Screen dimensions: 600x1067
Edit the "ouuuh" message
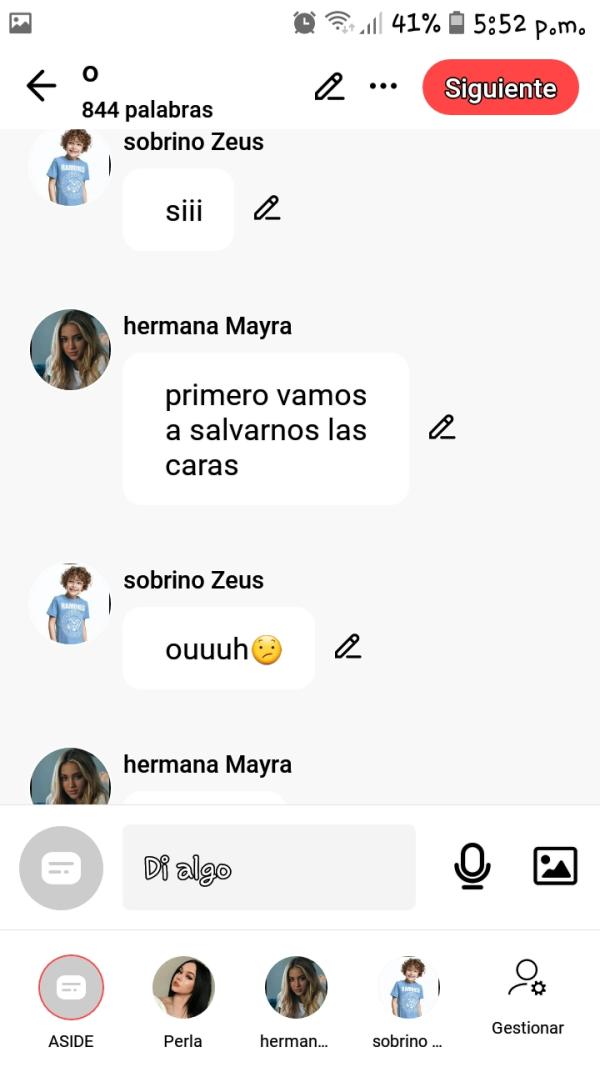[347, 647]
